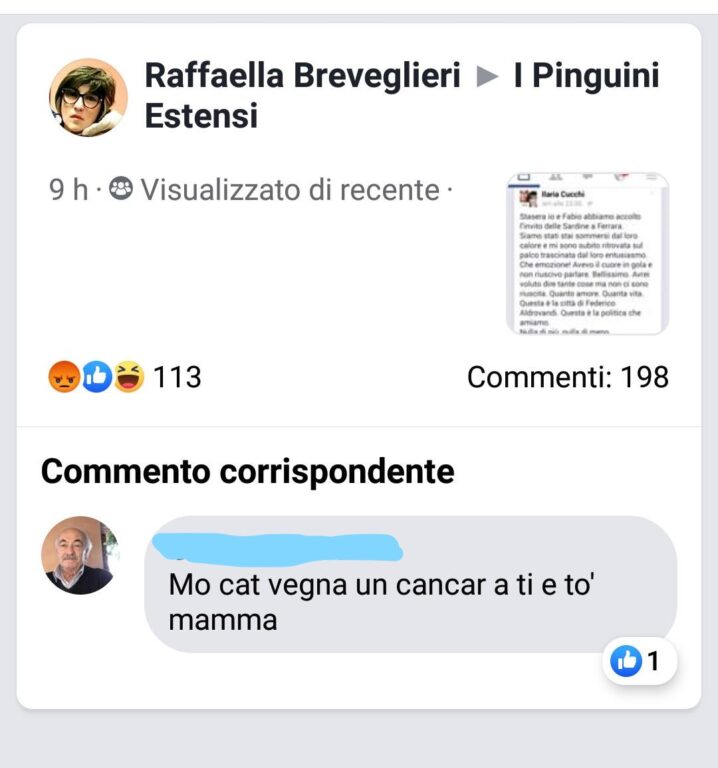This screenshot has height=768, width=718.
Task: Open the commenter's profile photo
Action: click(80, 555)
